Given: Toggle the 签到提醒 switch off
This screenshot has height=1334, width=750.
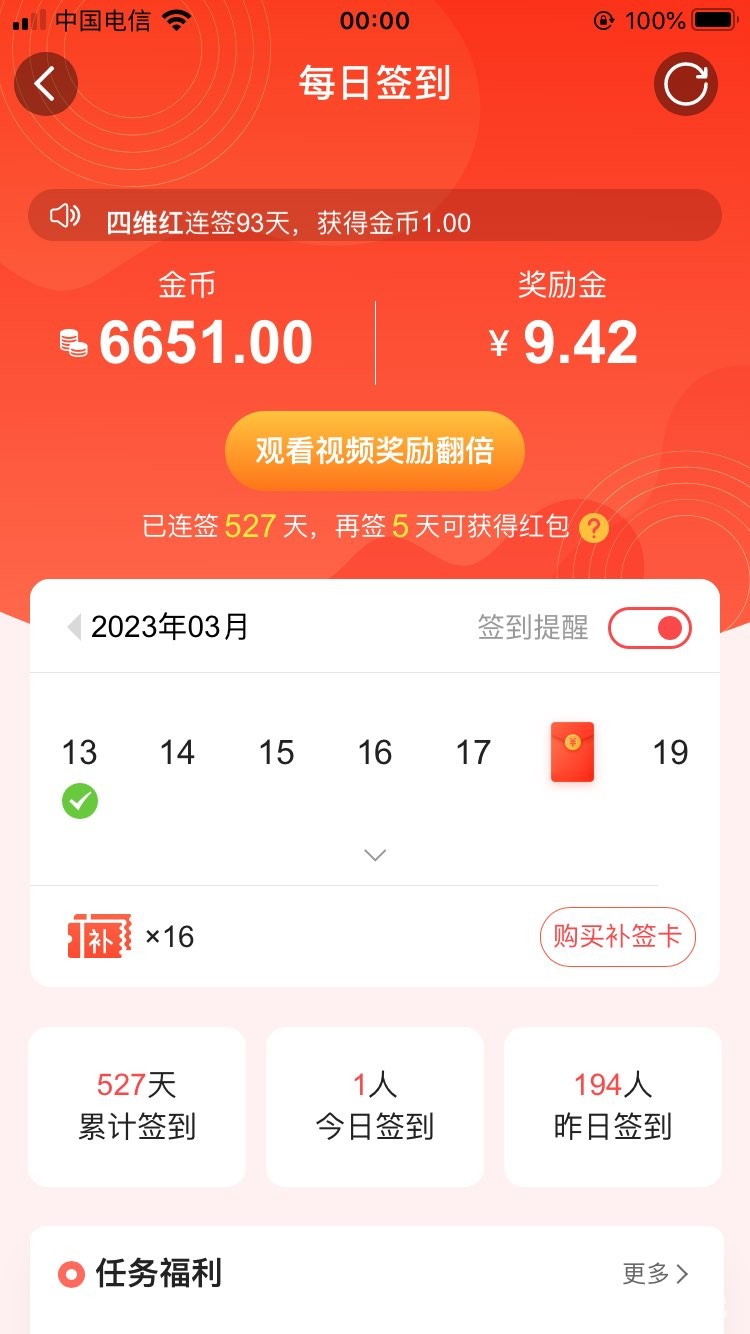Looking at the screenshot, I should (650, 628).
